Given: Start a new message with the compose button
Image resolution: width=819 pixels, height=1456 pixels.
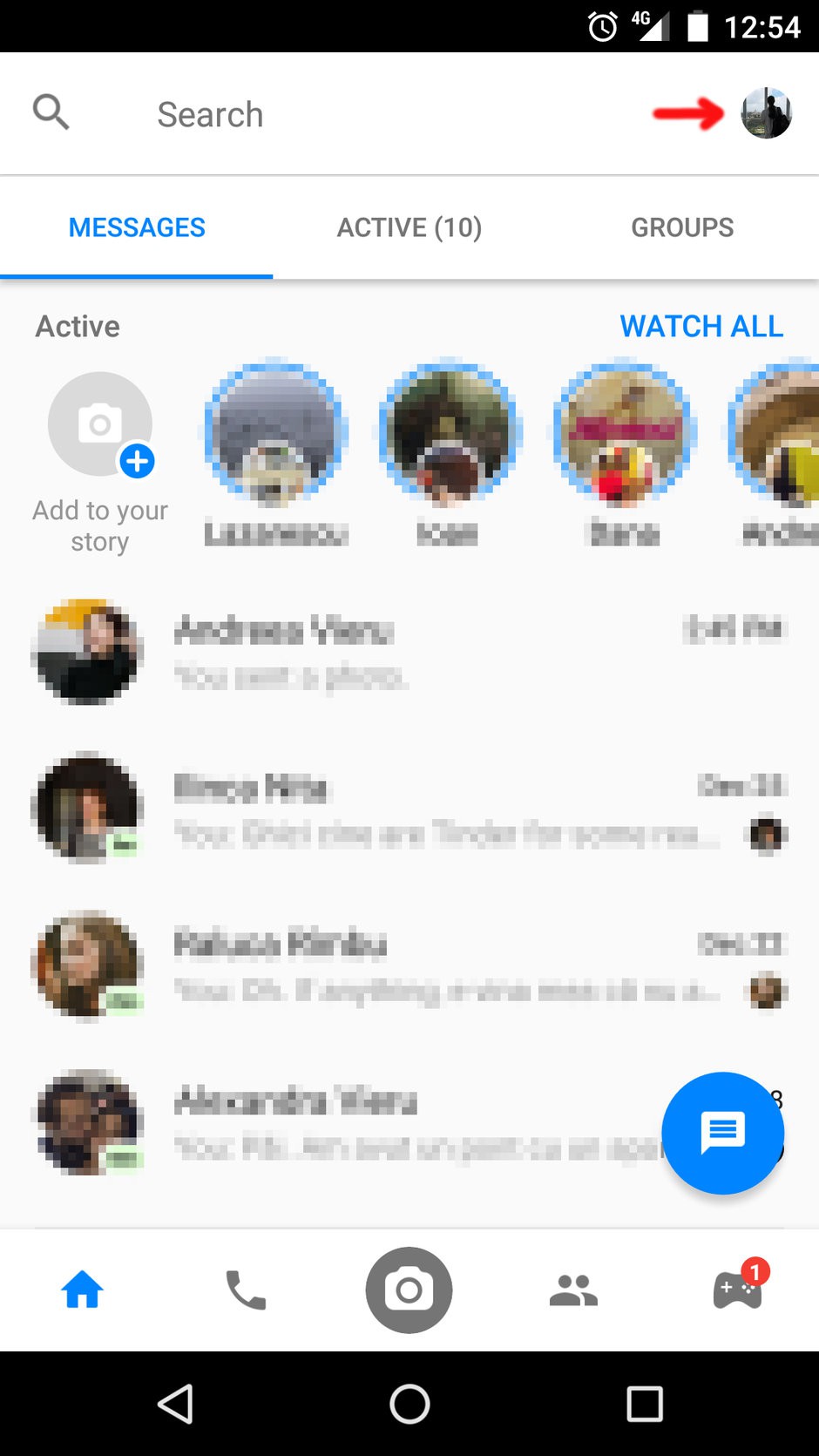Looking at the screenshot, I should 722,1133.
